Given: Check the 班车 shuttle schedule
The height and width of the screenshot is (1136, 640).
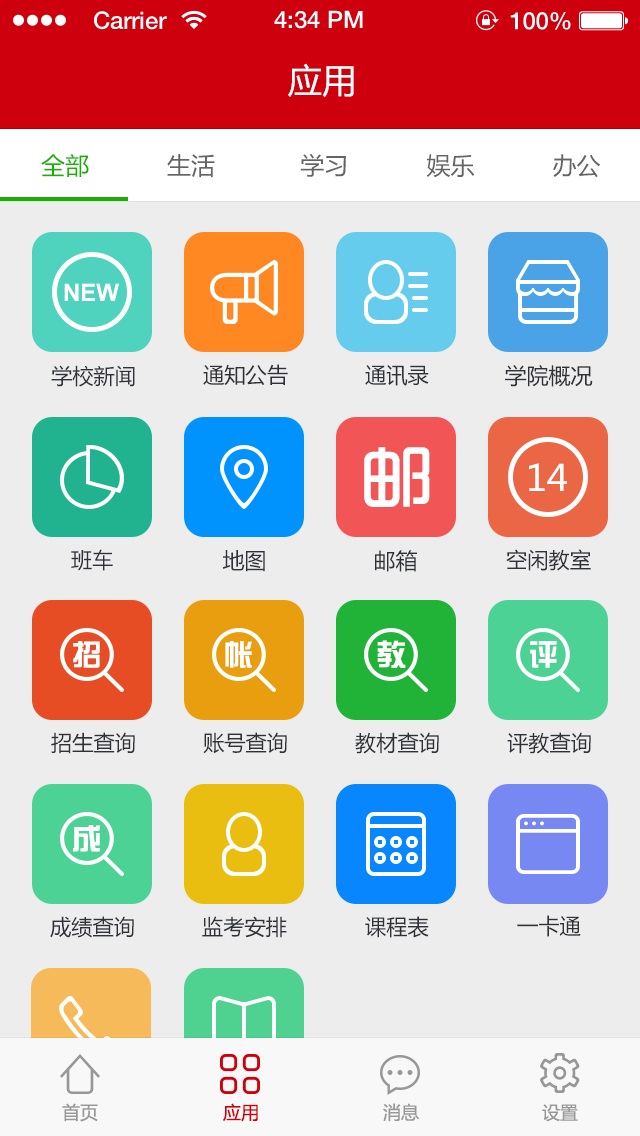Looking at the screenshot, I should click(92, 477).
